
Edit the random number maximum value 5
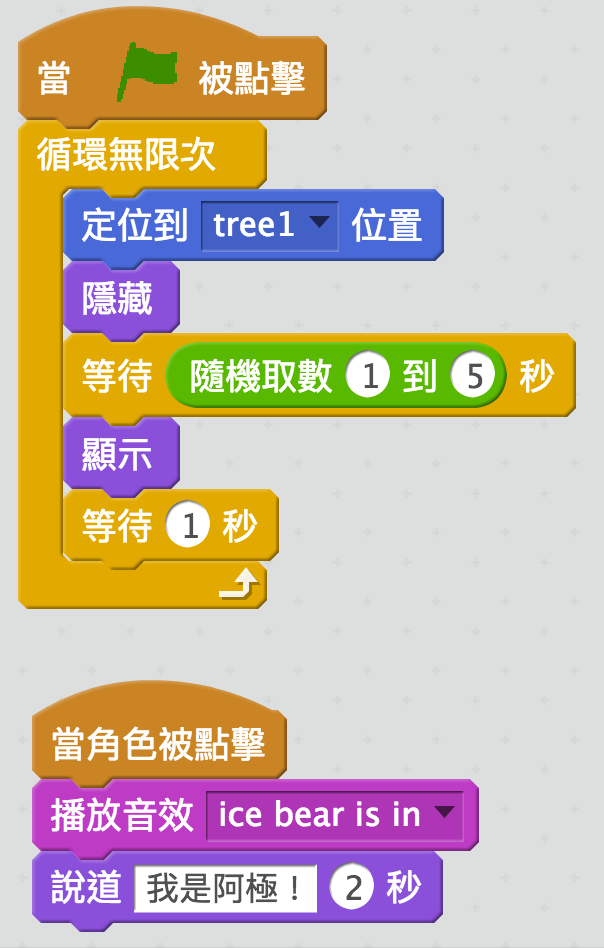(x=473, y=378)
